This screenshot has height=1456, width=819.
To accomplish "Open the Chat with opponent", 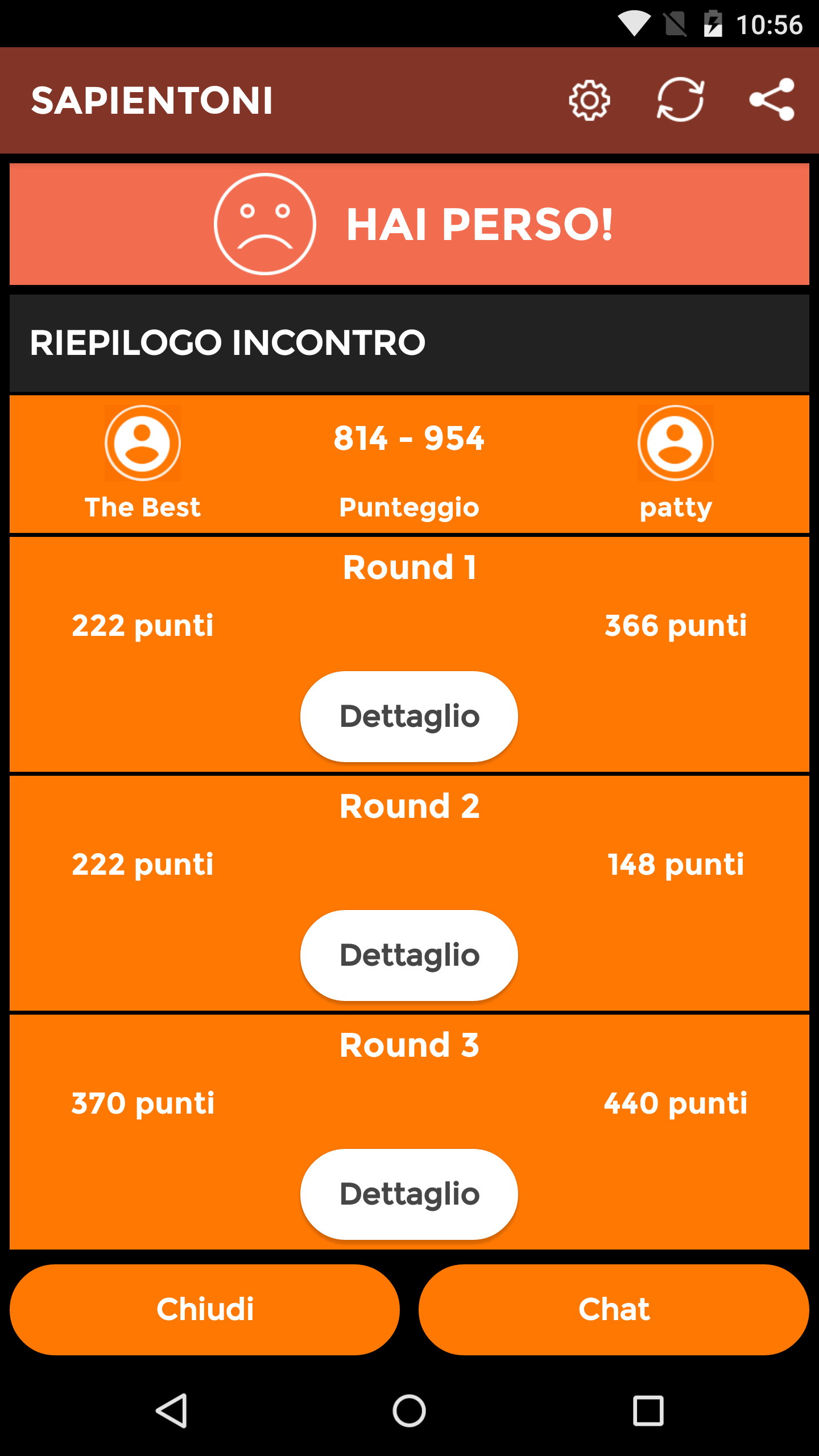I will point(614,1309).
